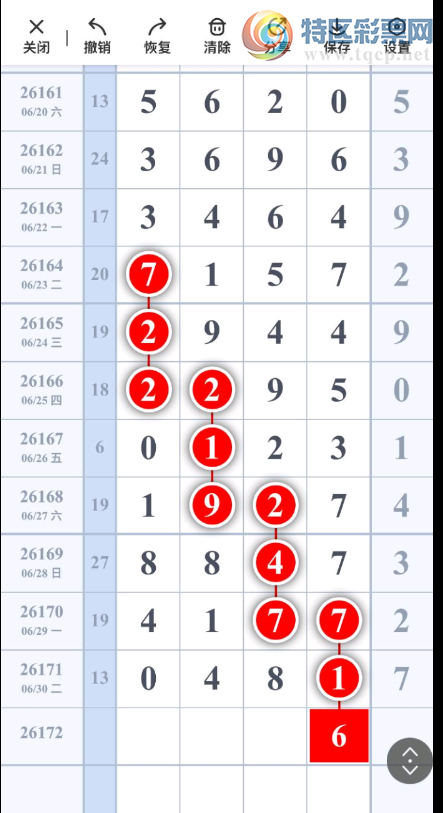
Task: Open the 设置 settings
Action: [397, 36]
